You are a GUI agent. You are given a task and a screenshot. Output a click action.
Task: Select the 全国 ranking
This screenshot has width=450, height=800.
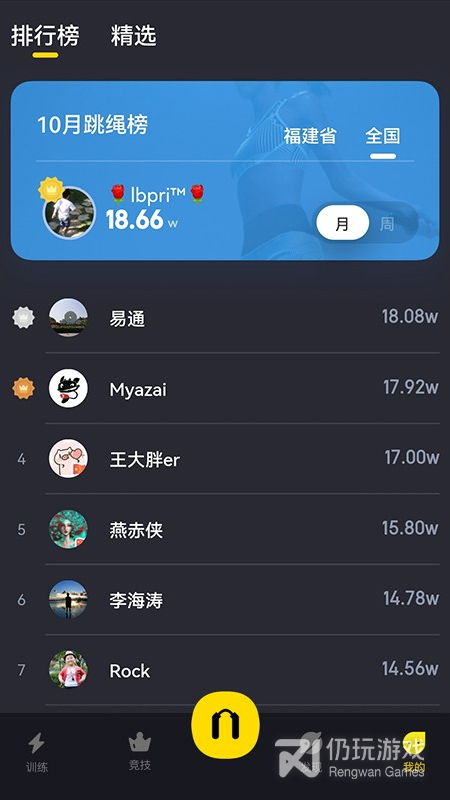(x=383, y=136)
